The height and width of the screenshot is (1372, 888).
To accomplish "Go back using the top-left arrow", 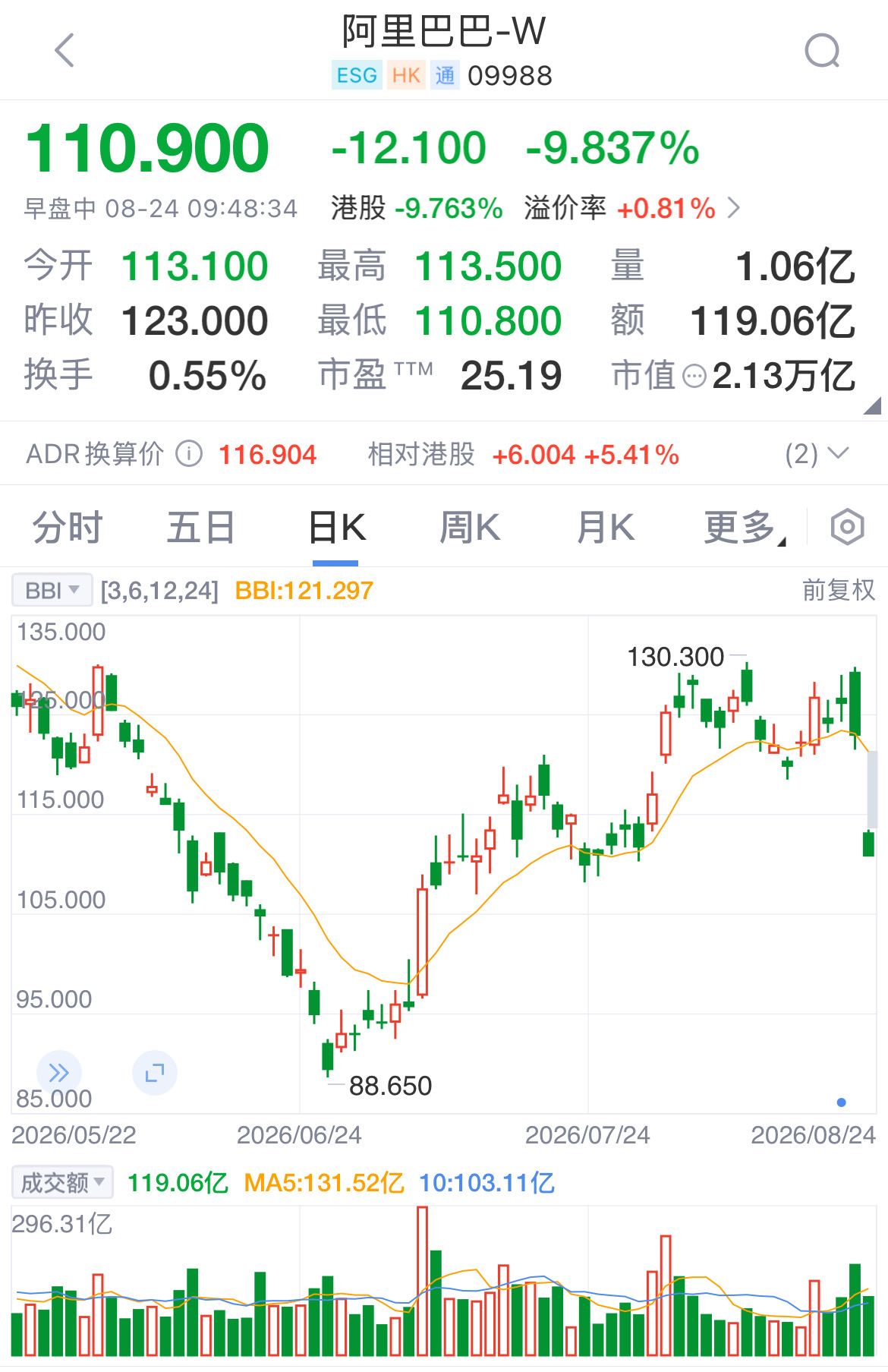I will (65, 50).
